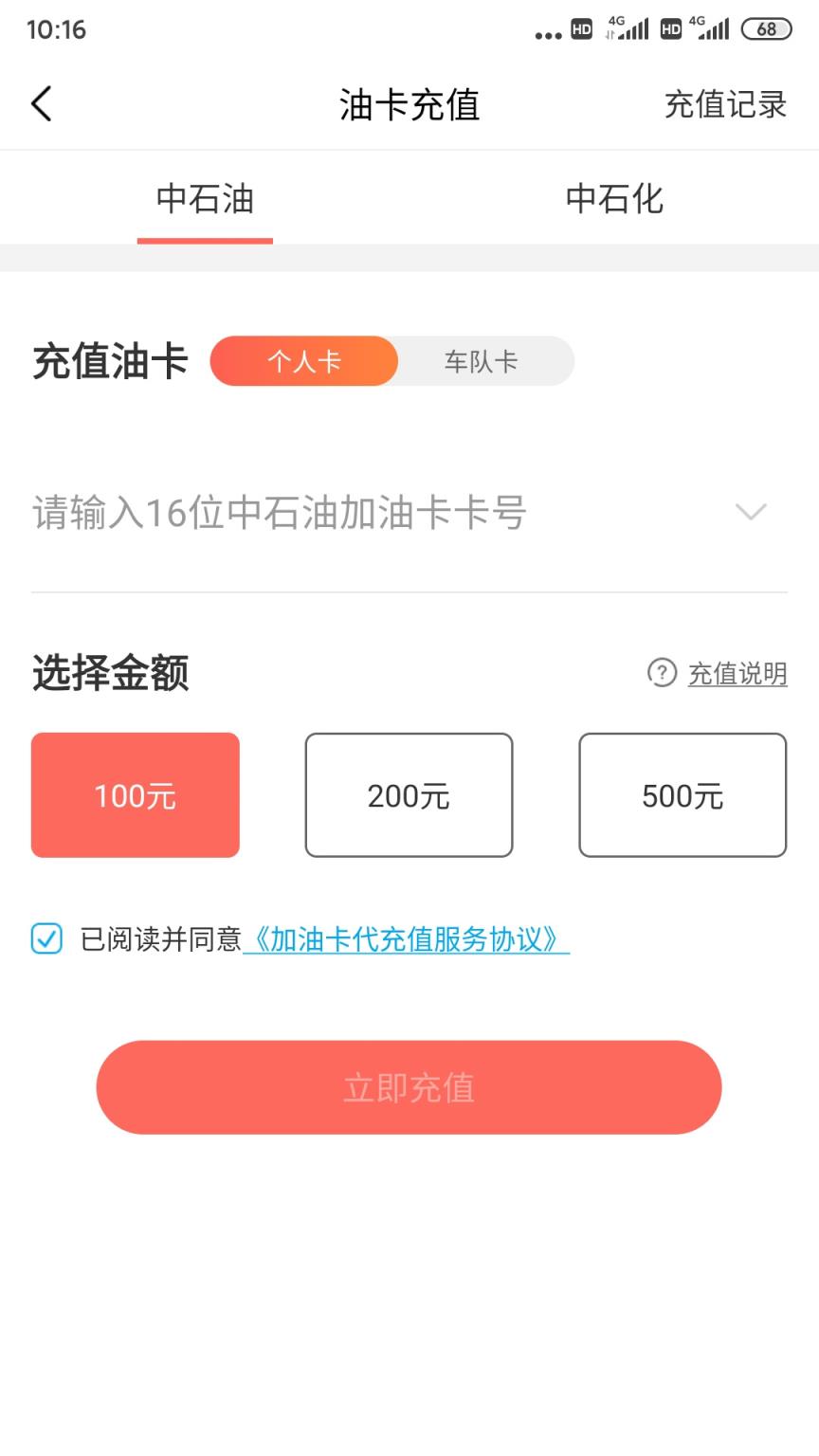Tap the clock showing 10:16

click(x=60, y=29)
